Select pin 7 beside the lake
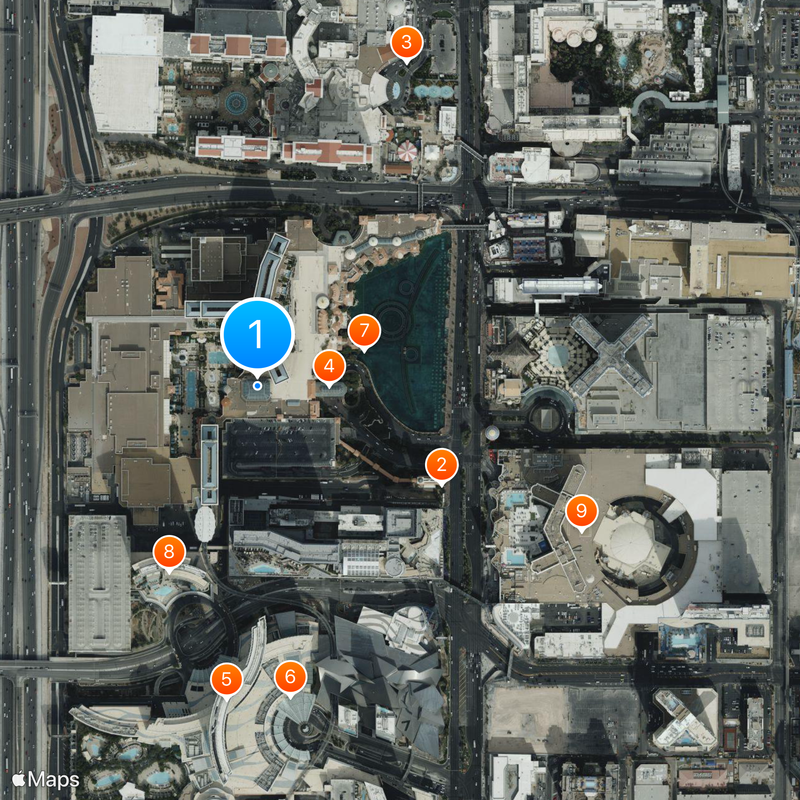Screen dimensions: 800x800 tap(364, 329)
